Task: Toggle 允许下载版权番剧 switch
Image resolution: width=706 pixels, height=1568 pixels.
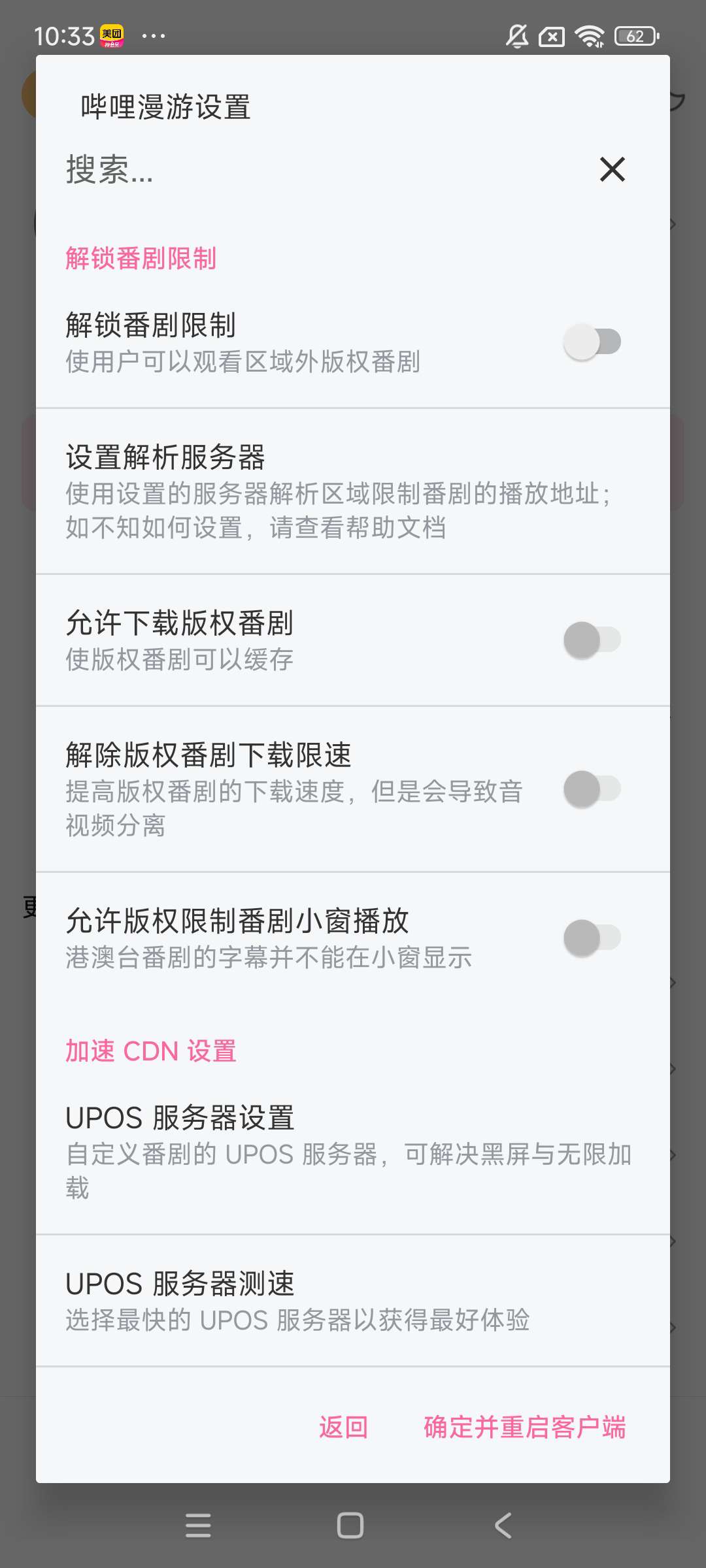Action: pos(592,640)
